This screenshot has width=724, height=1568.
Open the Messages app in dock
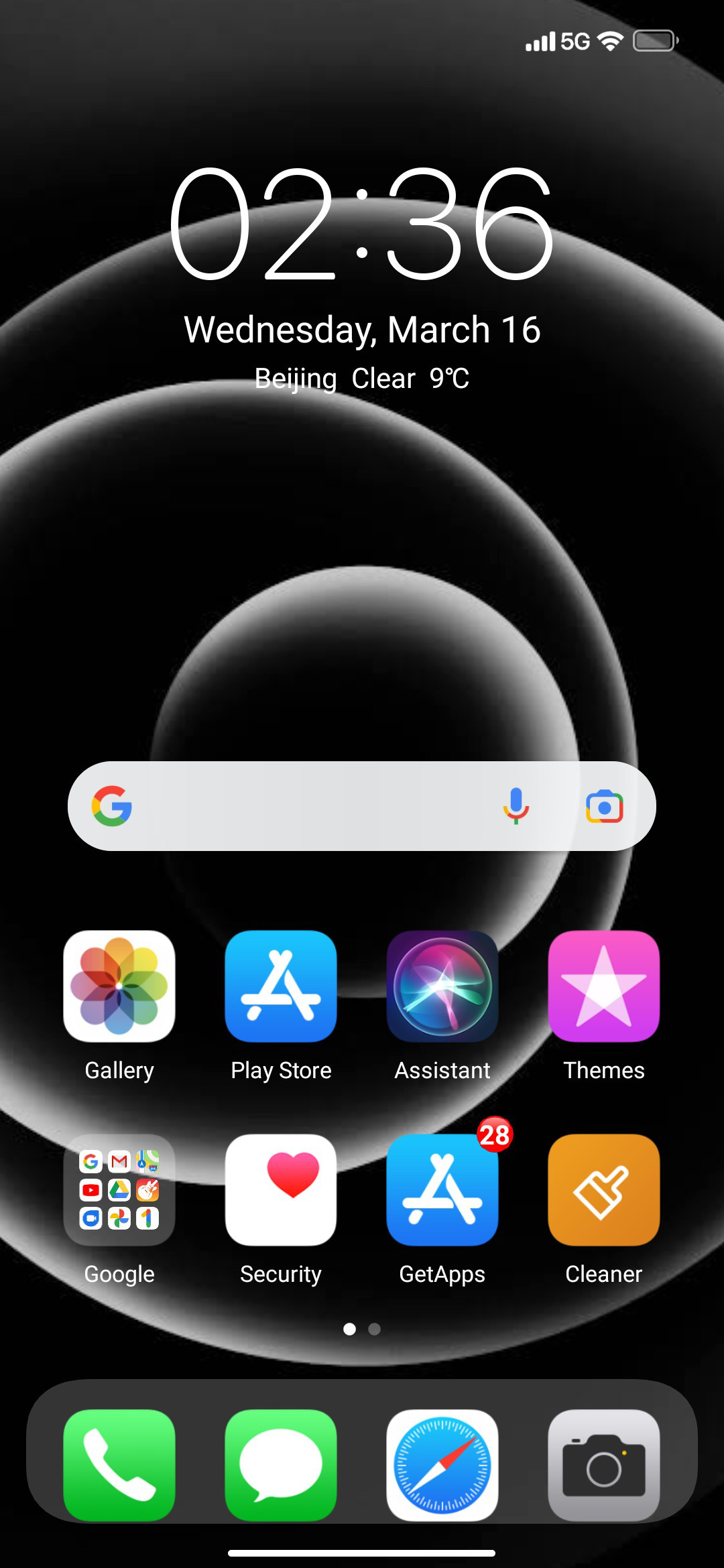click(281, 1465)
